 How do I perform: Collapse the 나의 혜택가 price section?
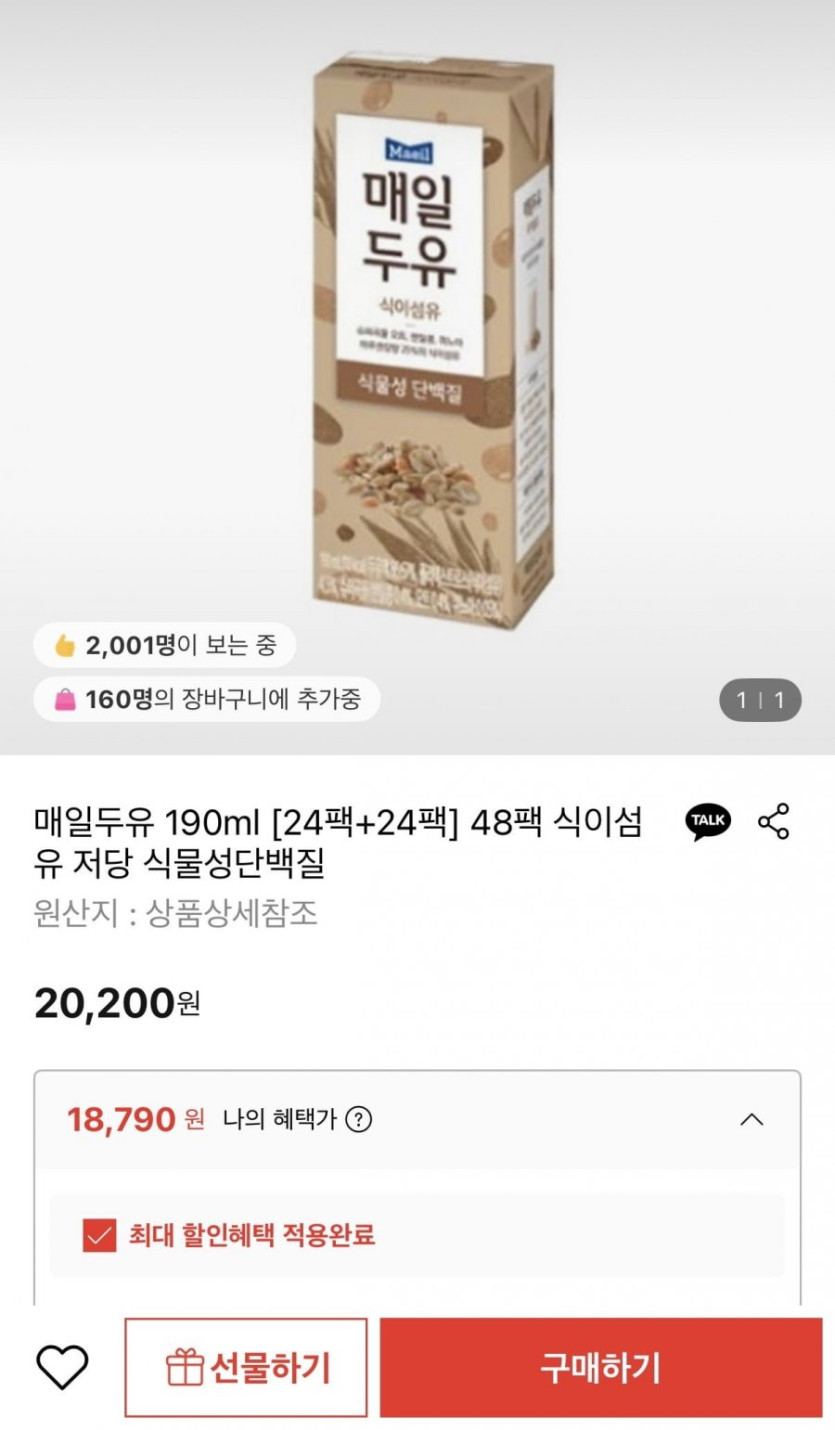coord(752,1119)
